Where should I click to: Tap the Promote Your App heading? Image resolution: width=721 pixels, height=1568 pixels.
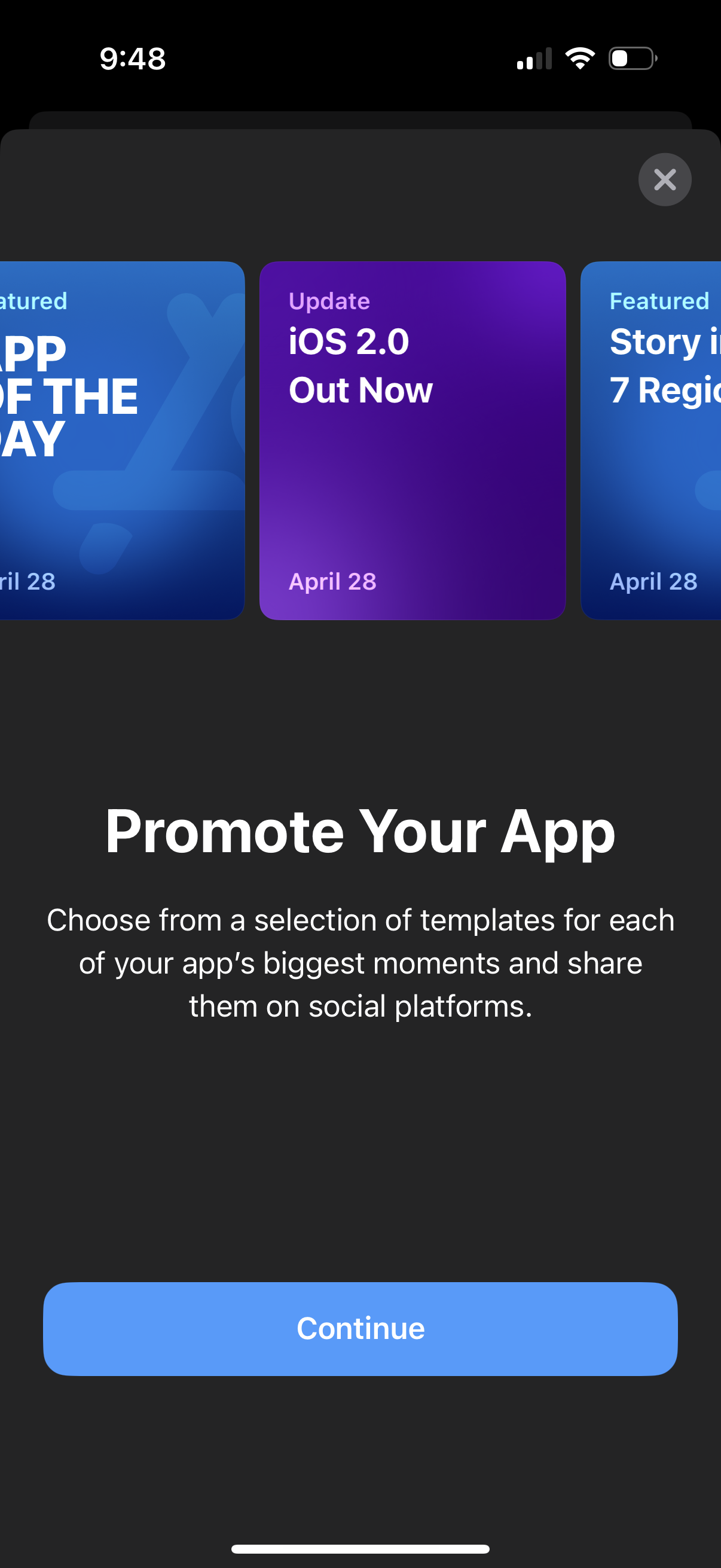pyautogui.click(x=360, y=831)
